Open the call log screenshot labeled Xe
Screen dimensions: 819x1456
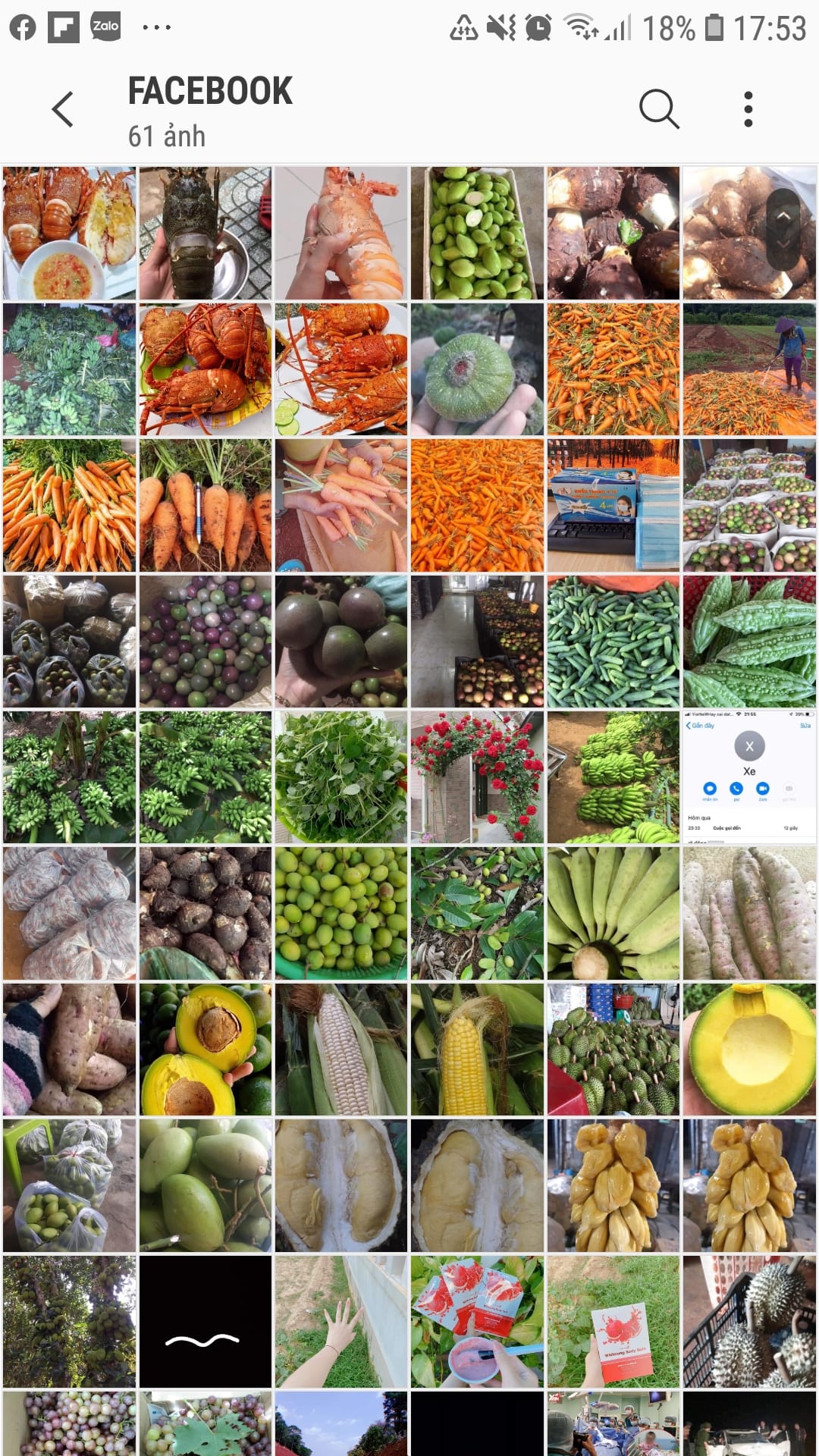click(749, 777)
